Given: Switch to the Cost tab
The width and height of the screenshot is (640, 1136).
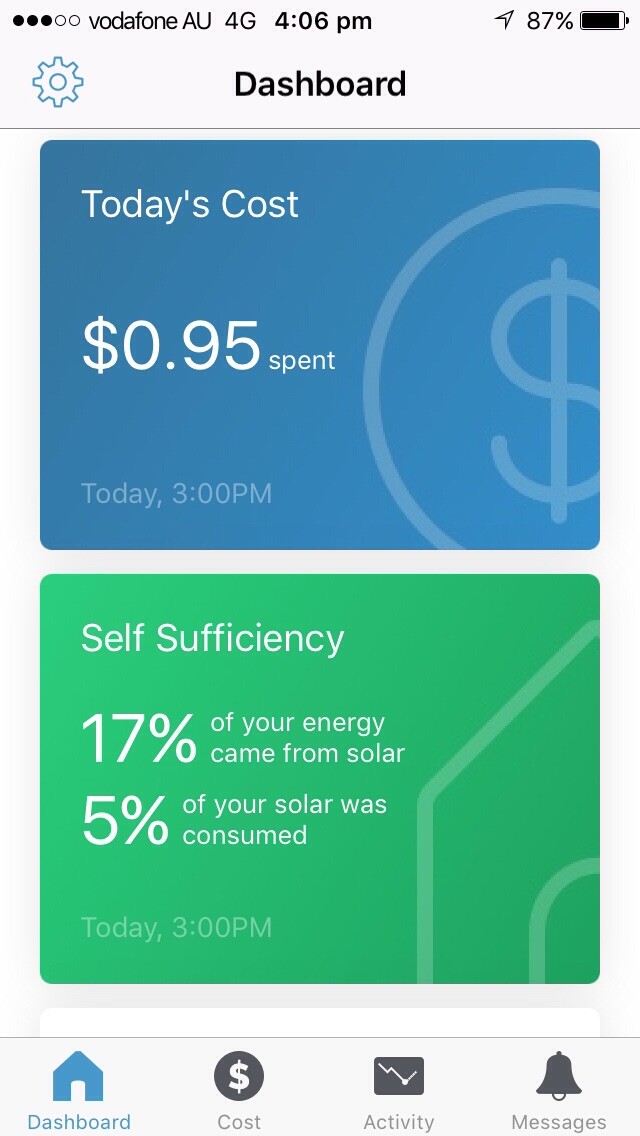Looking at the screenshot, I should tap(239, 1089).
